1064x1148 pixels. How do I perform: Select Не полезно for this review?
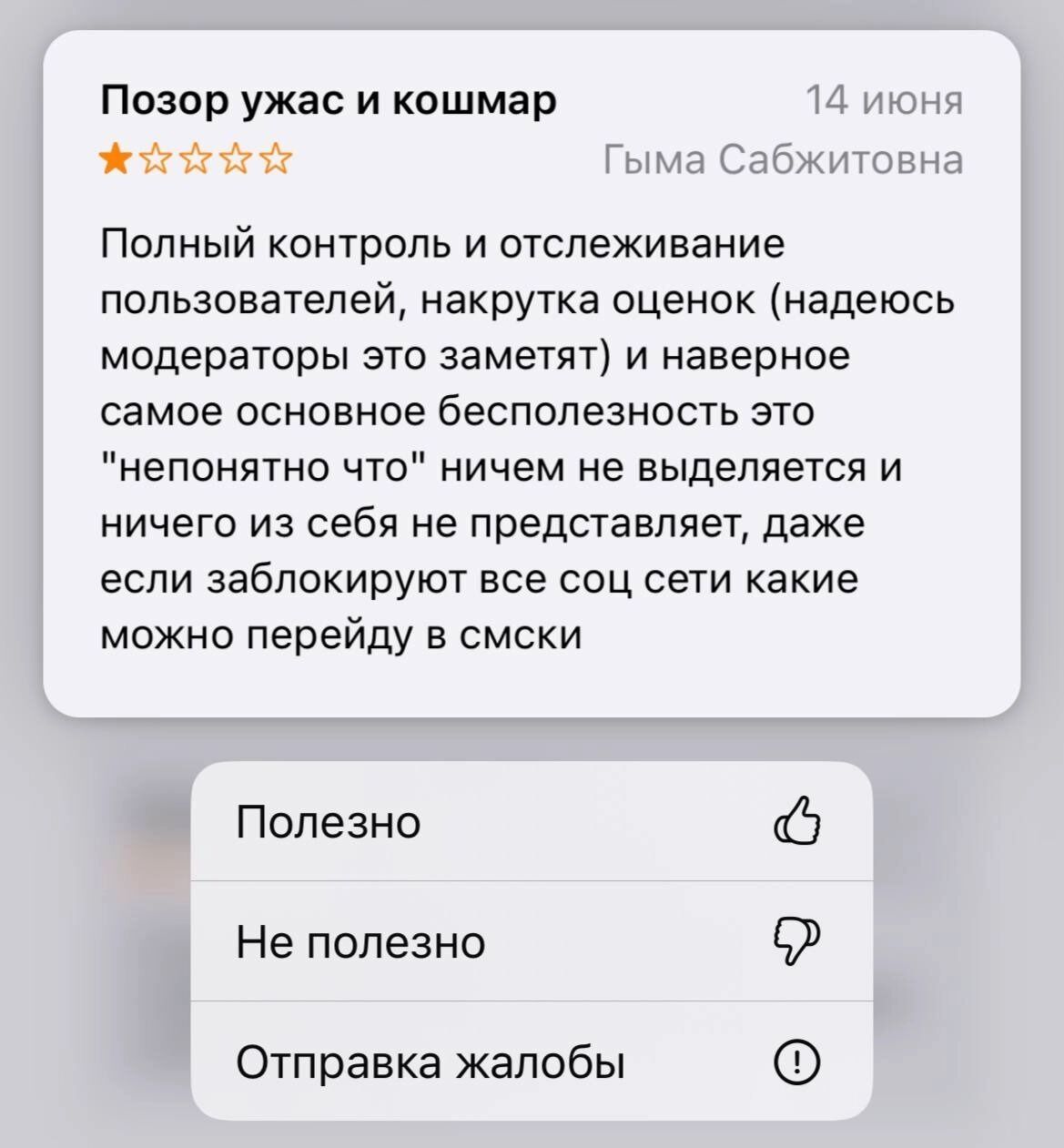tap(531, 941)
